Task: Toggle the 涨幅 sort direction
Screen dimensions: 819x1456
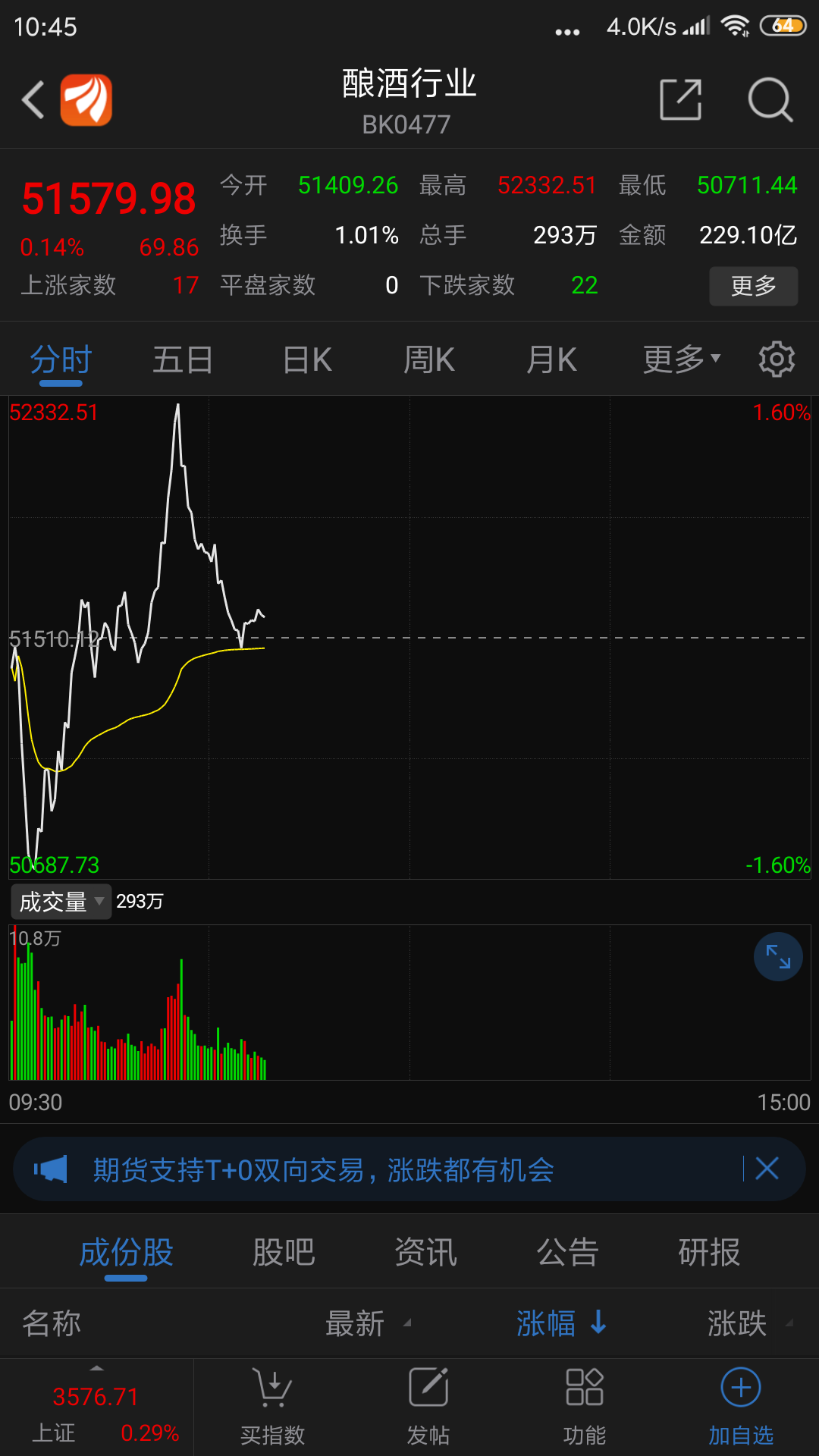Action: [561, 1323]
